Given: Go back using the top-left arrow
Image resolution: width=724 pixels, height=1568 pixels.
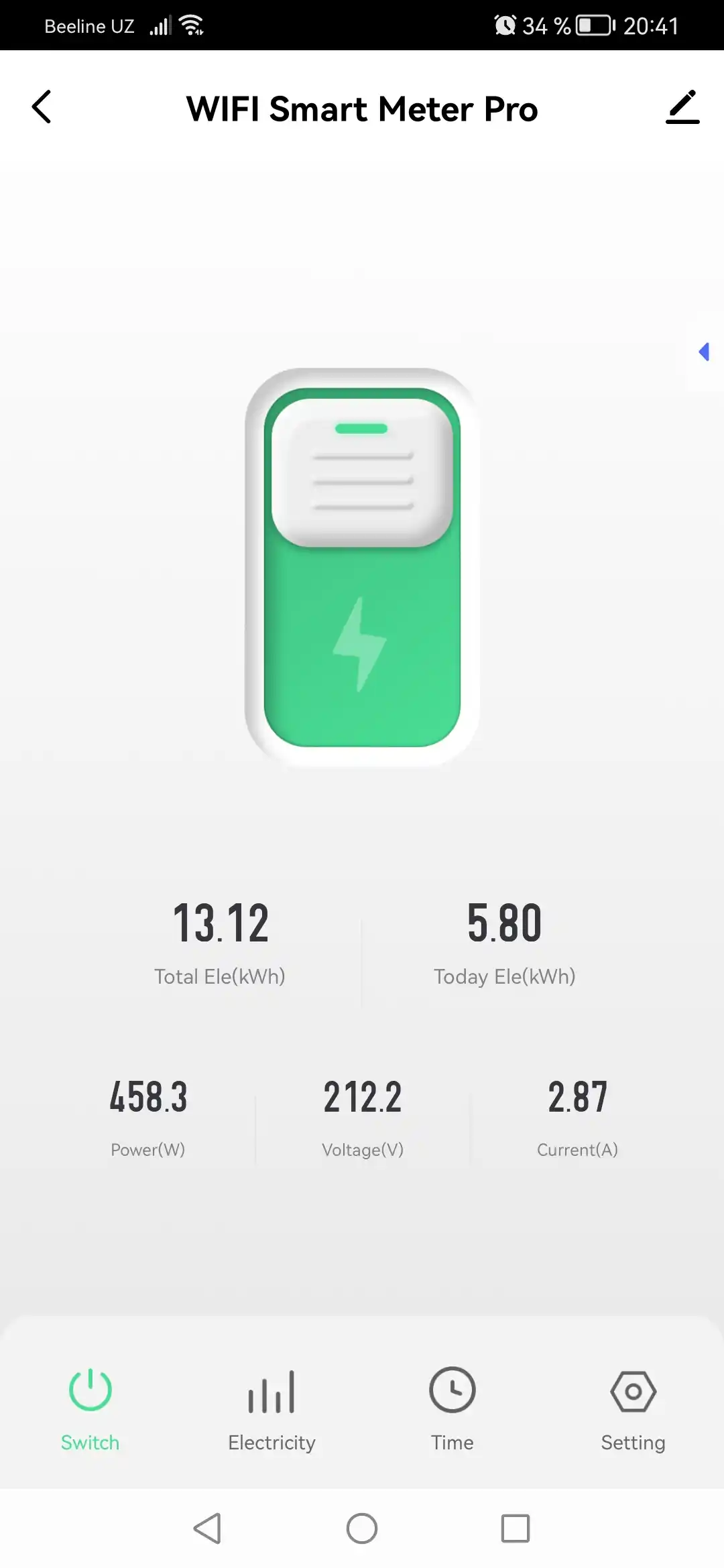Looking at the screenshot, I should [x=42, y=107].
